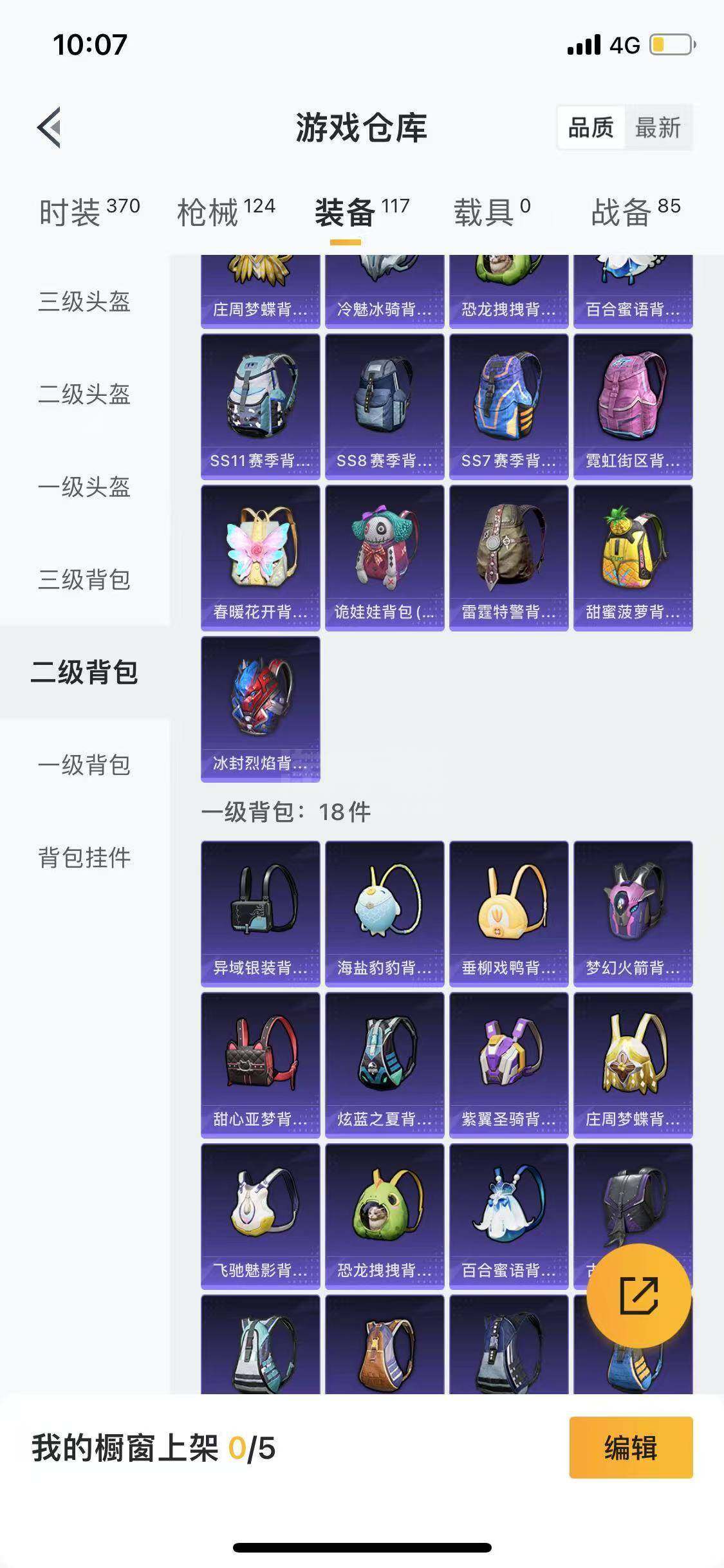Open the 冰封烈焰 backpack item
Viewport: 724px width, 1568px height.
pos(260,709)
